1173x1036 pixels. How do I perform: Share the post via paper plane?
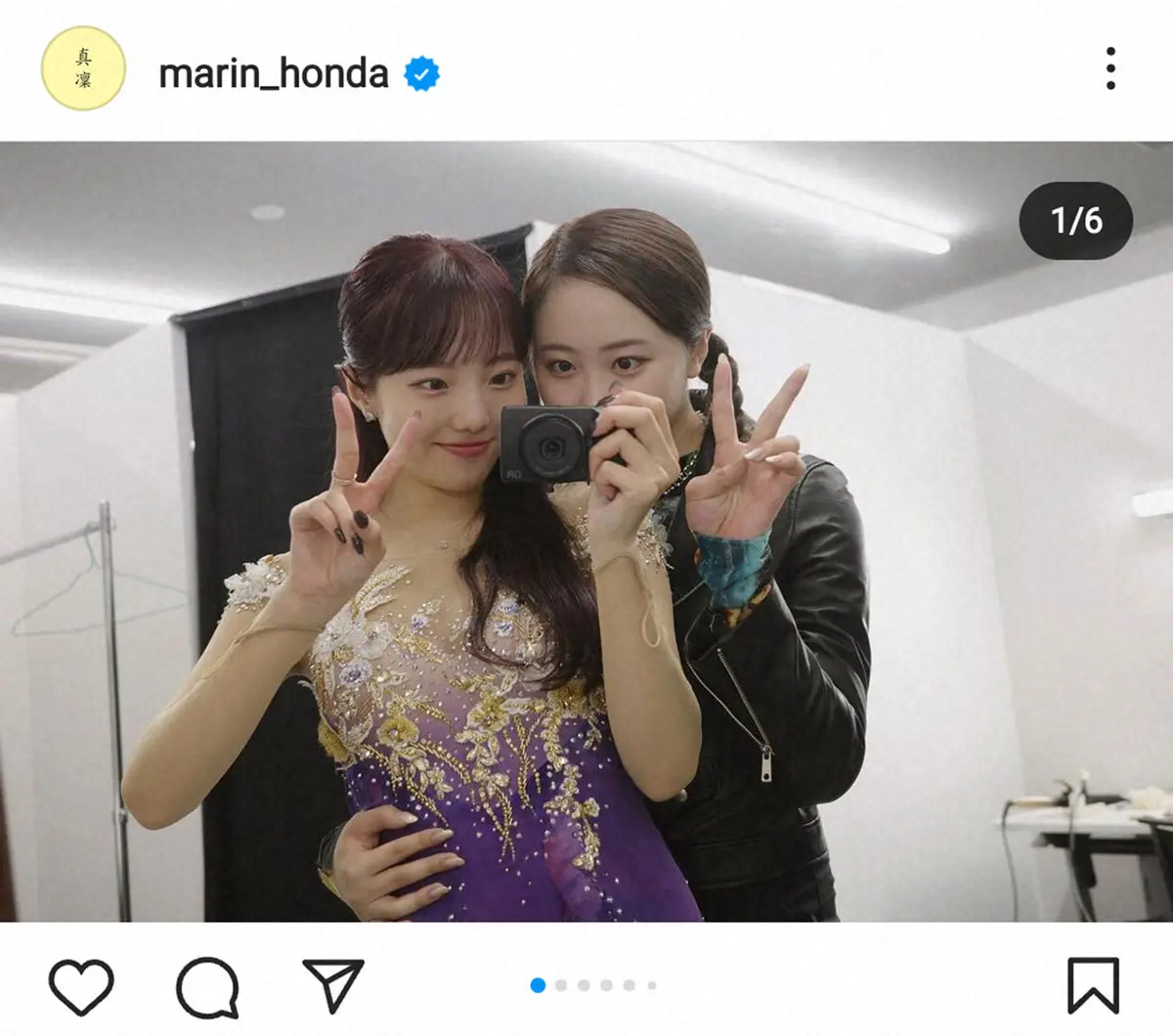pyautogui.click(x=333, y=985)
